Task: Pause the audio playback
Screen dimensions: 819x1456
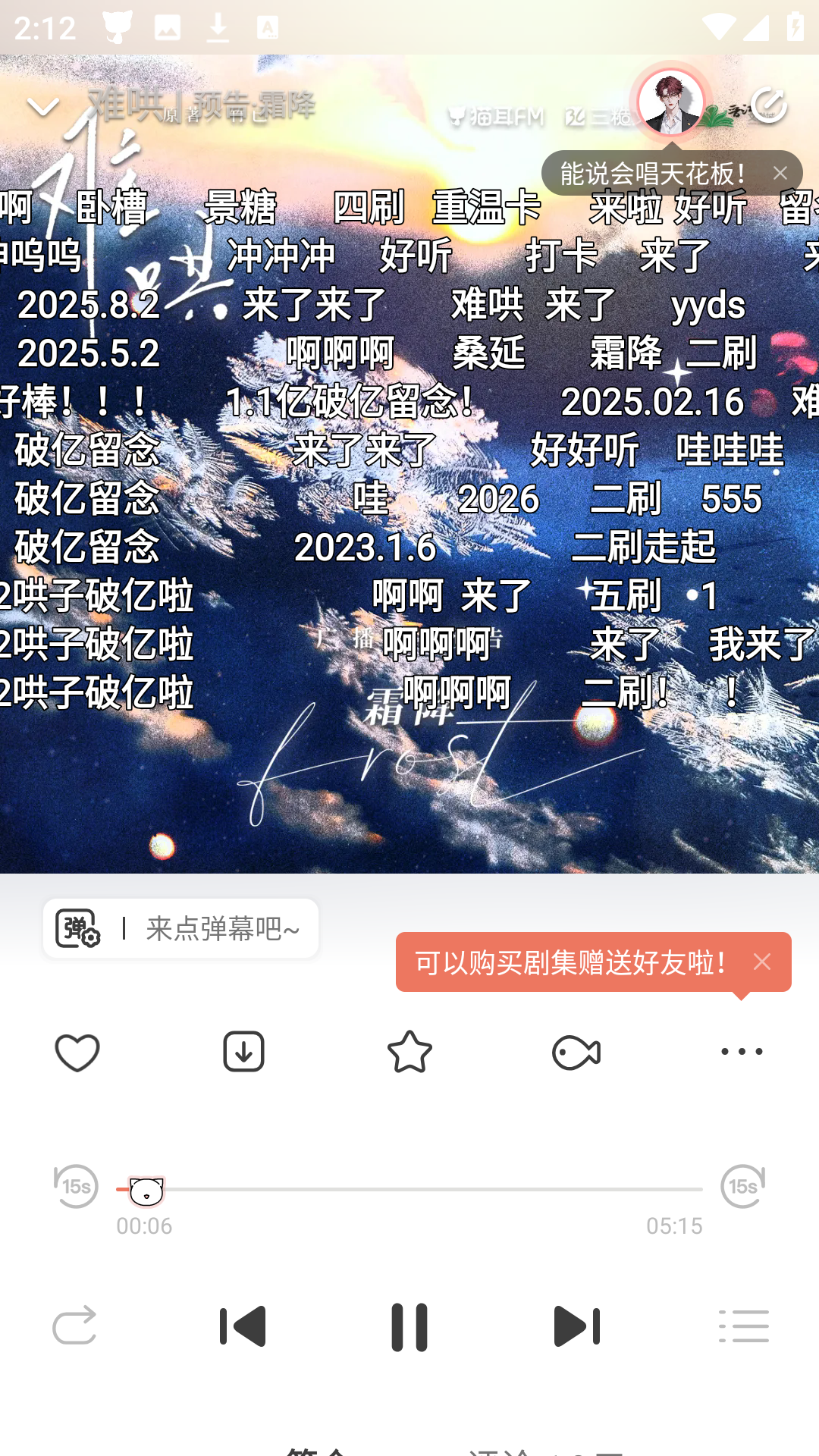Action: pos(409,1325)
